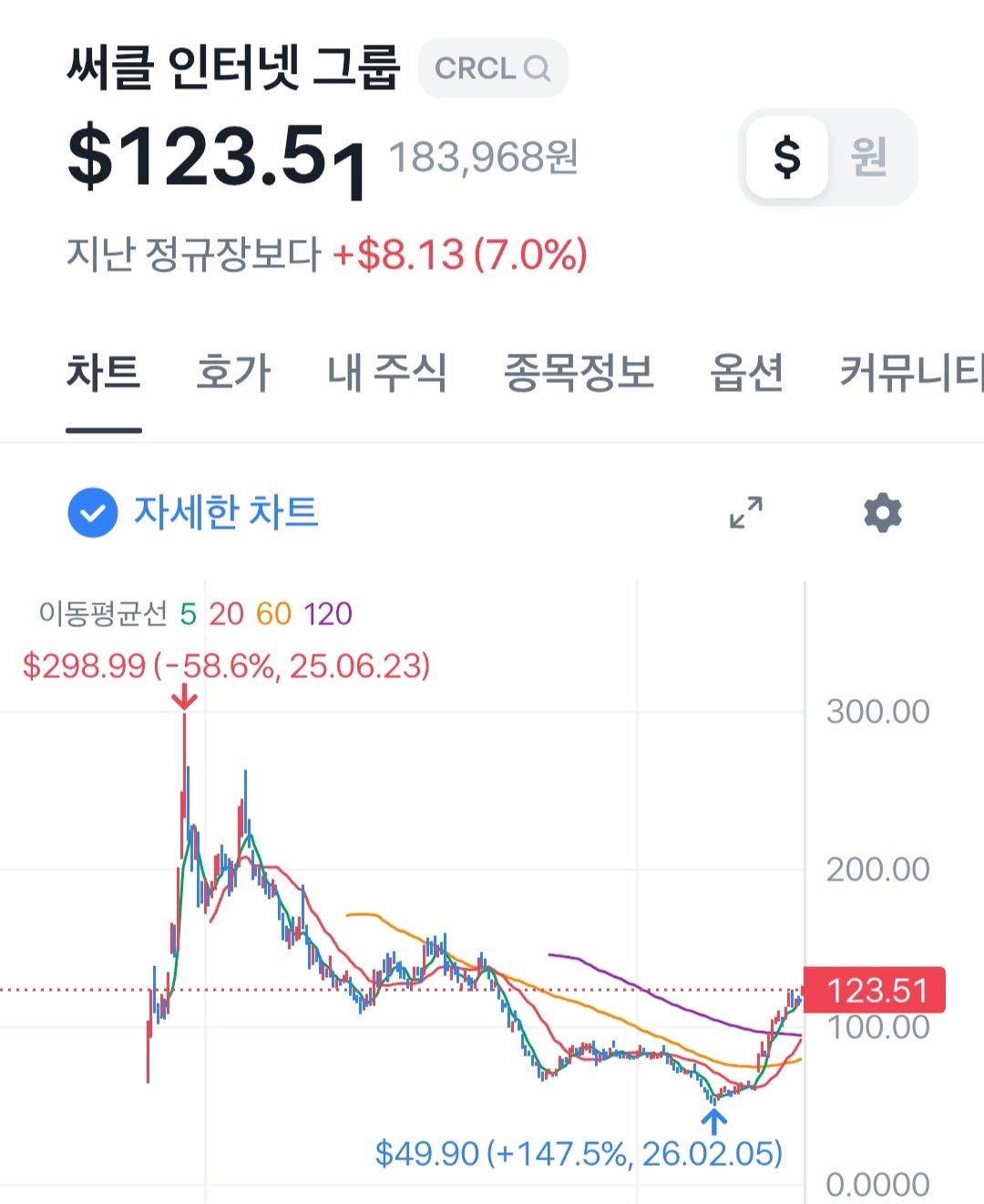
Task: Tap the 이동평균선 moving average legend
Action: 195,614
